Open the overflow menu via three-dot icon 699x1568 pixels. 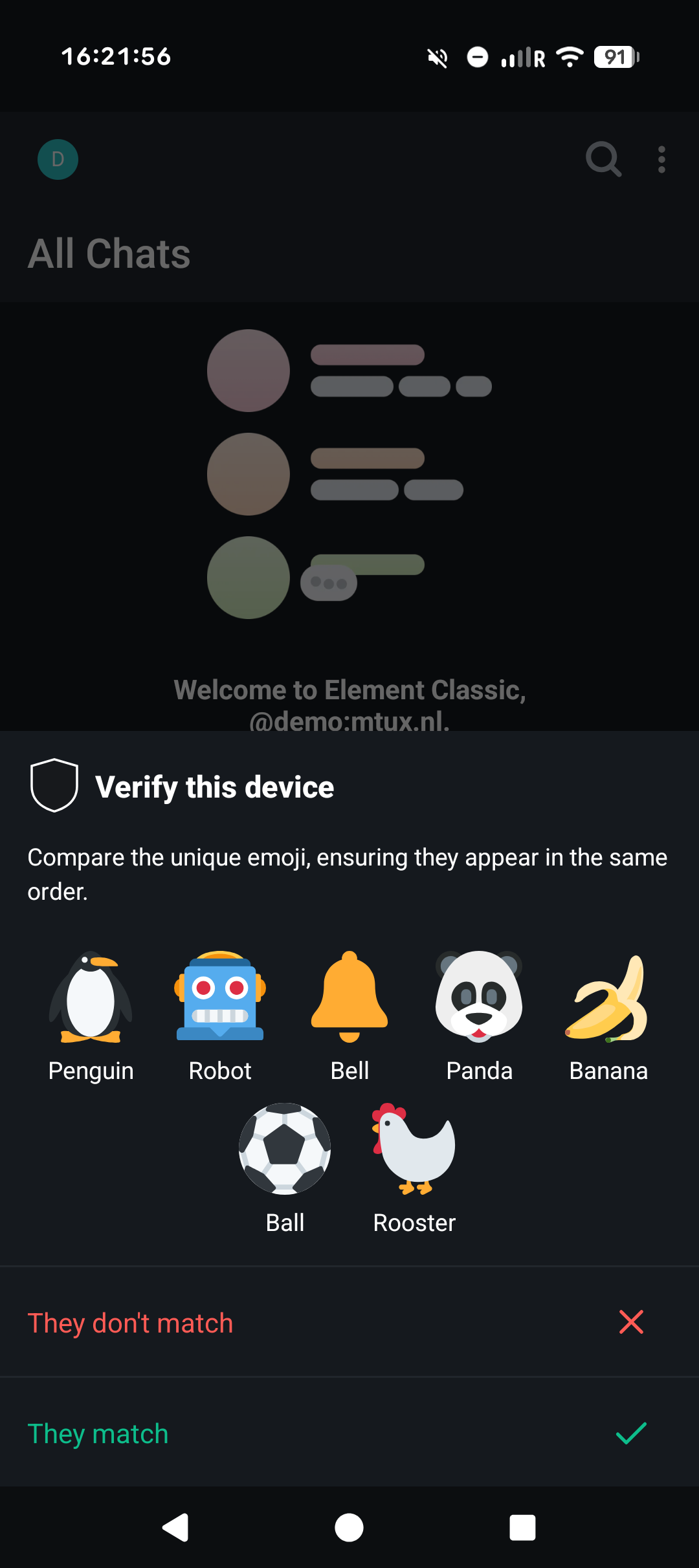click(661, 159)
